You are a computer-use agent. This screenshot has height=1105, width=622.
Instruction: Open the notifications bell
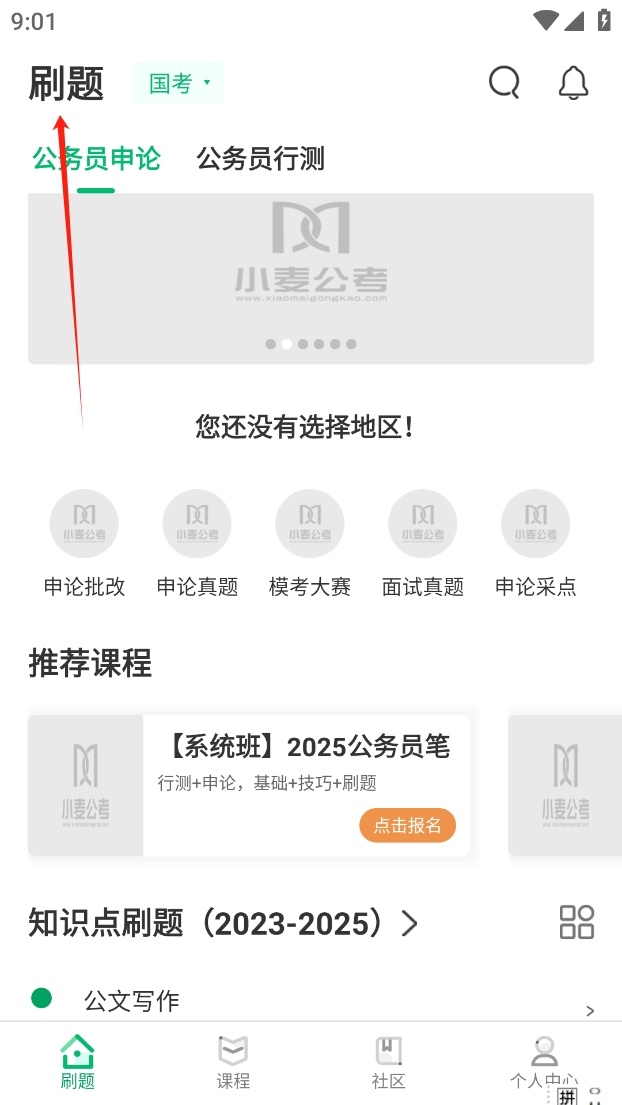(x=573, y=83)
